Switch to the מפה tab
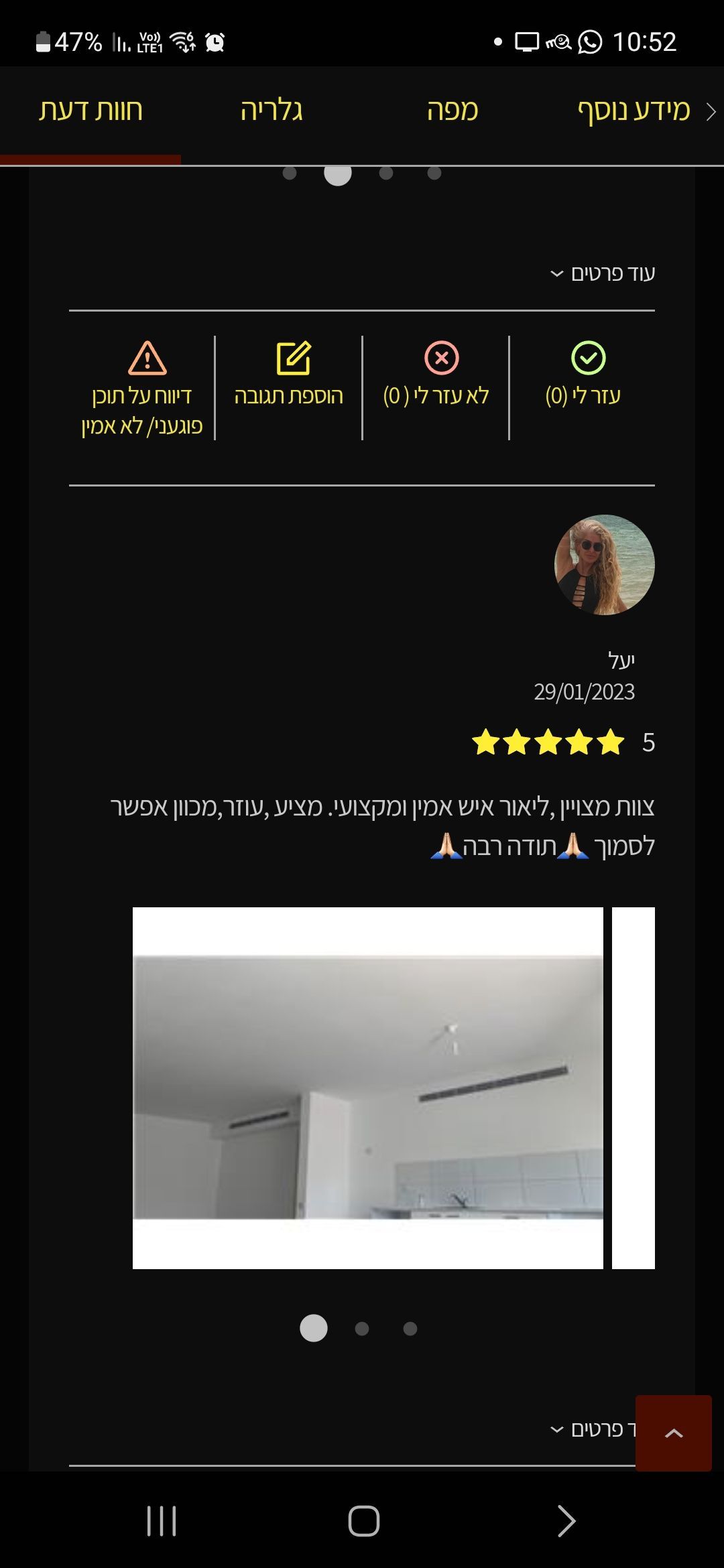Viewport: 724px width, 1568px height. (452, 111)
